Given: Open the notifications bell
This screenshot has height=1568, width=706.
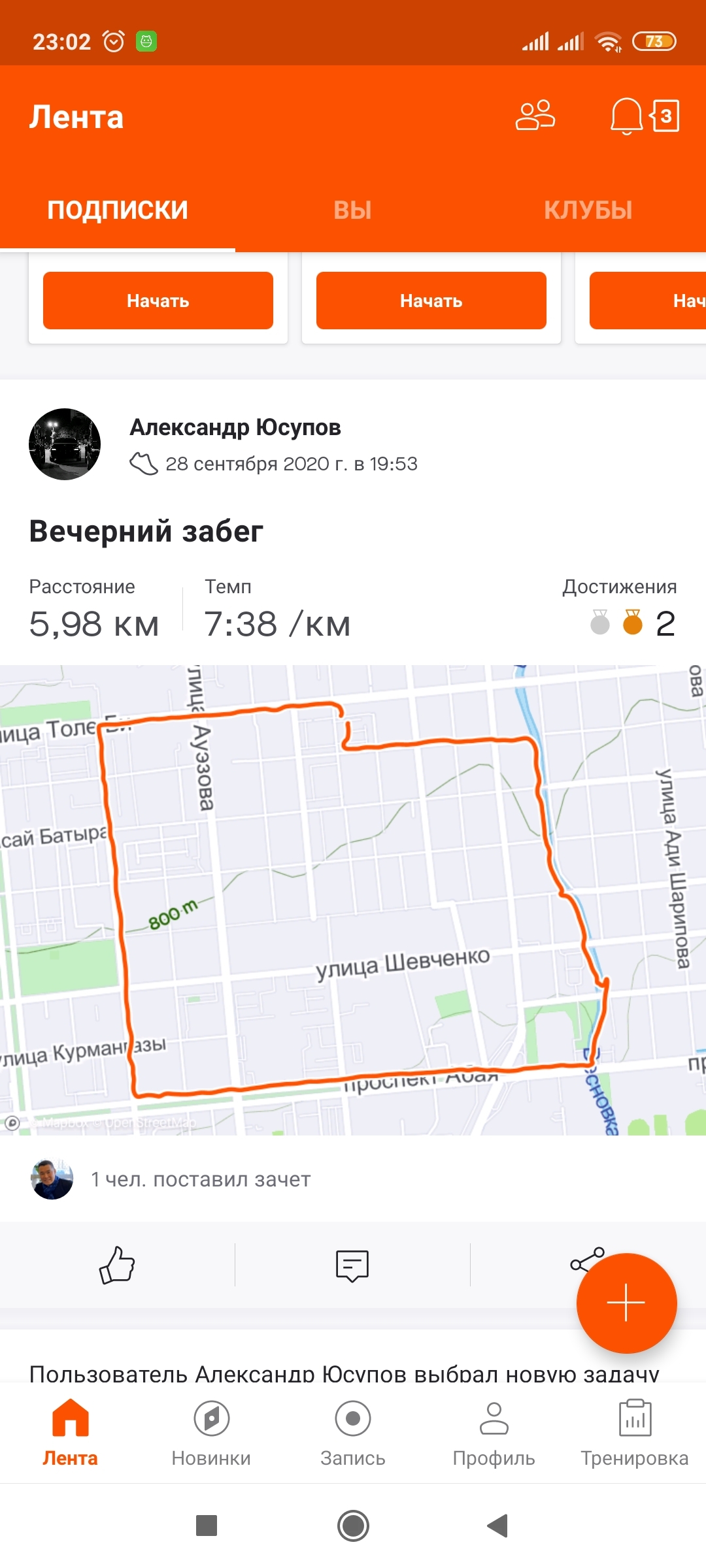Looking at the screenshot, I should [x=626, y=116].
